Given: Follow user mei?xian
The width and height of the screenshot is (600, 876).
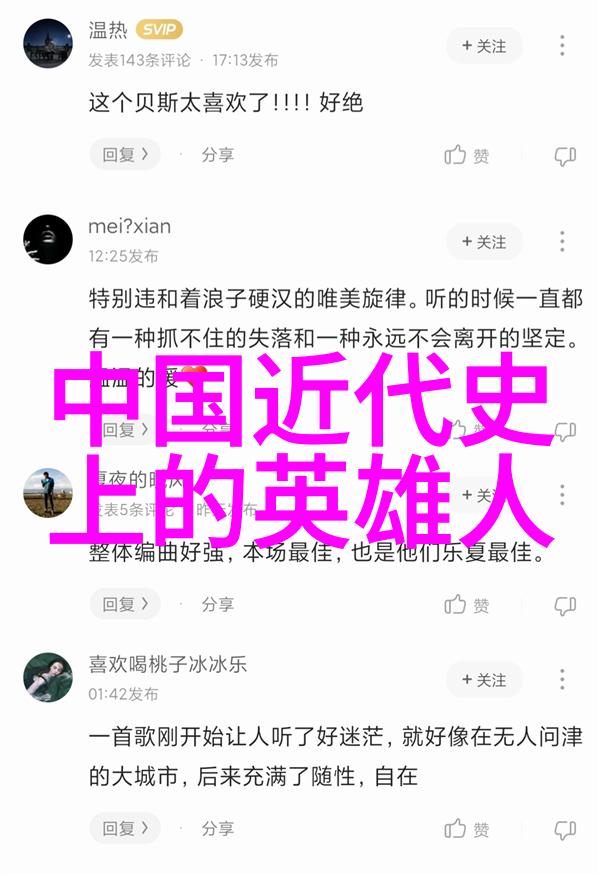Looking at the screenshot, I should coord(484,242).
